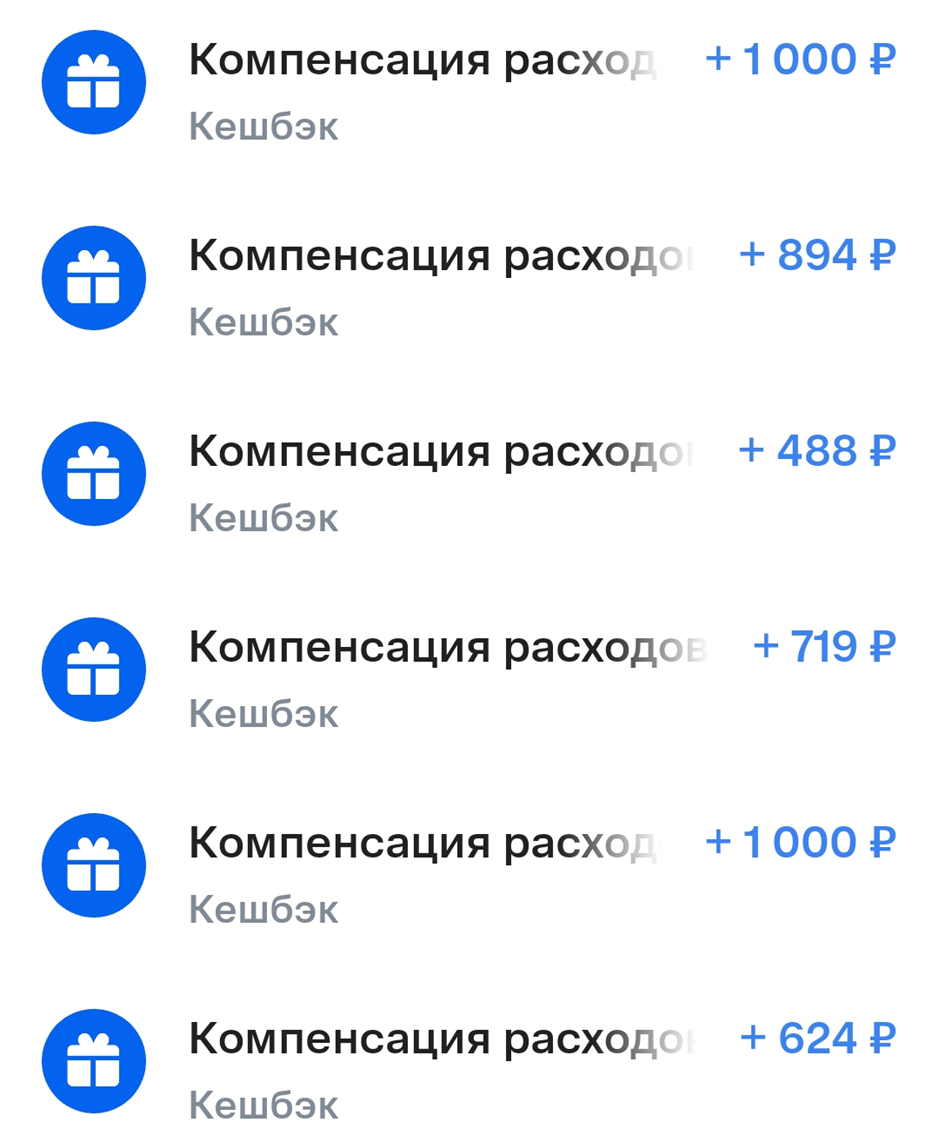Select the blue circle icon of the second transaction
The height and width of the screenshot is (1144, 939).
point(93,278)
